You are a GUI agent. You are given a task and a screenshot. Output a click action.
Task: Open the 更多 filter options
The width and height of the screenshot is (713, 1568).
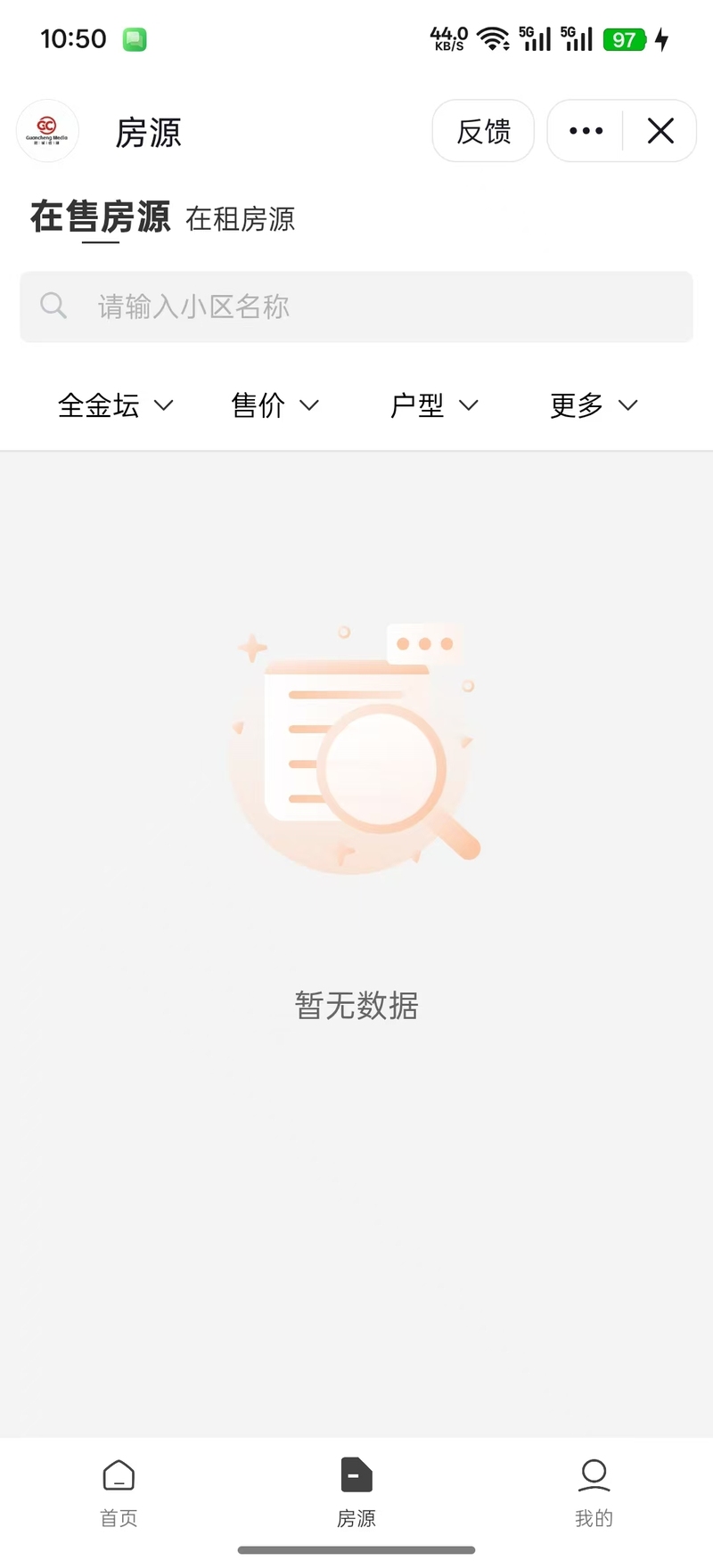tap(594, 405)
